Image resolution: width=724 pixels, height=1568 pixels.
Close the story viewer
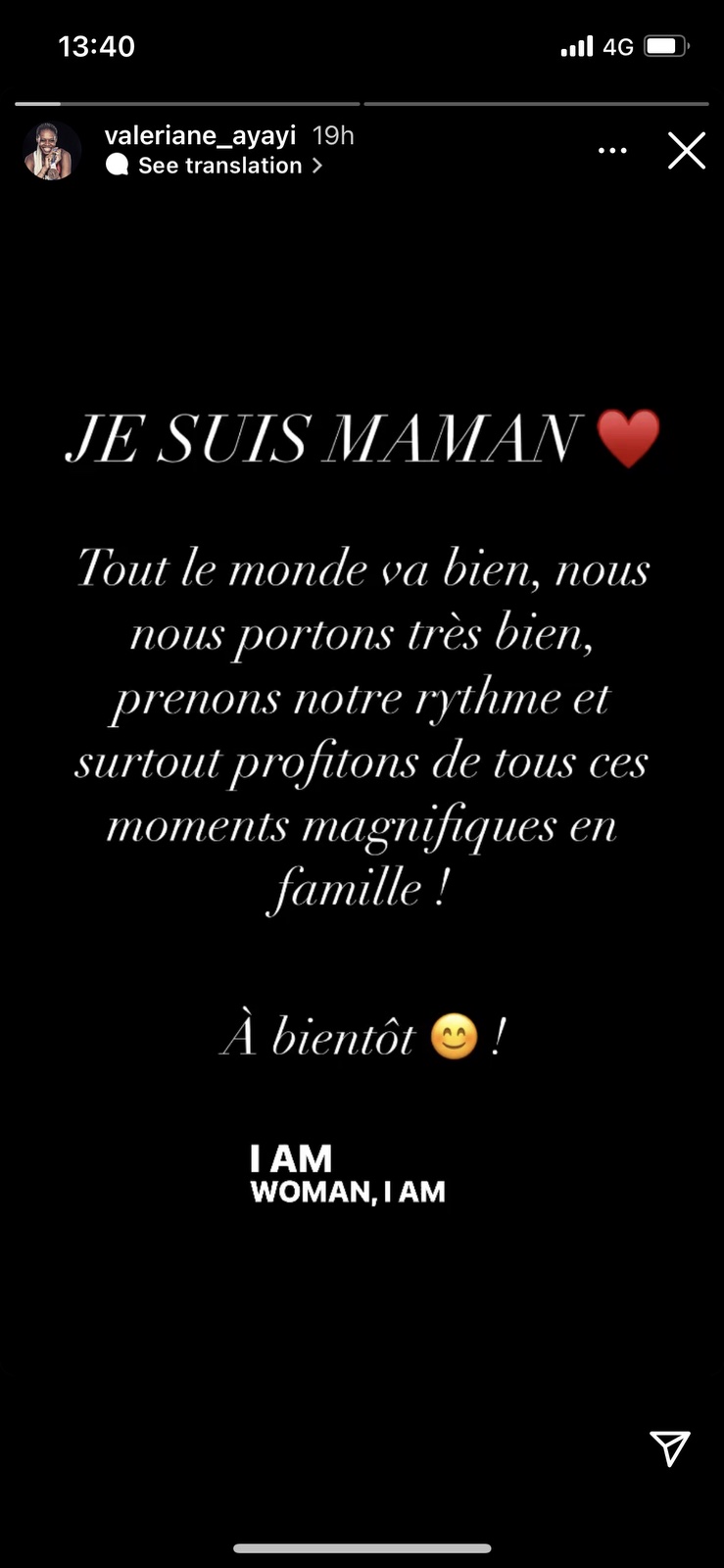(x=686, y=151)
